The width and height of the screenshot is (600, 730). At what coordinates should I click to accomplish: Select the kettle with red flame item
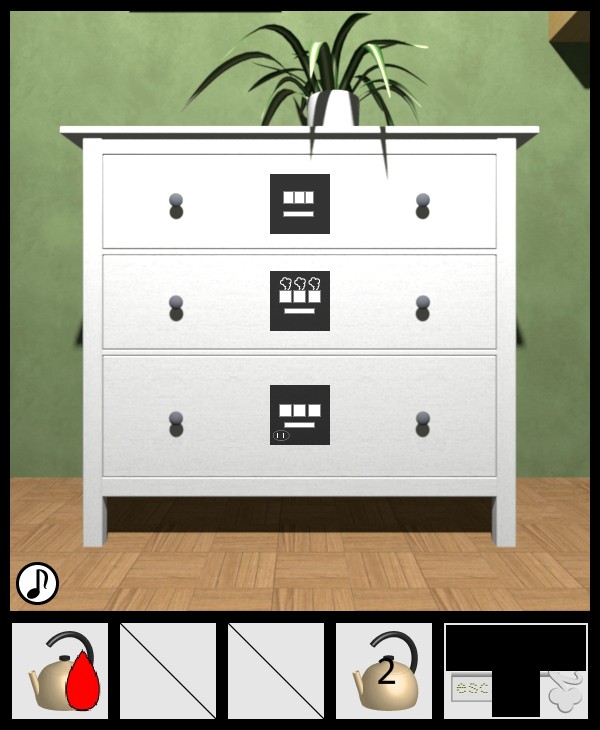[60, 671]
